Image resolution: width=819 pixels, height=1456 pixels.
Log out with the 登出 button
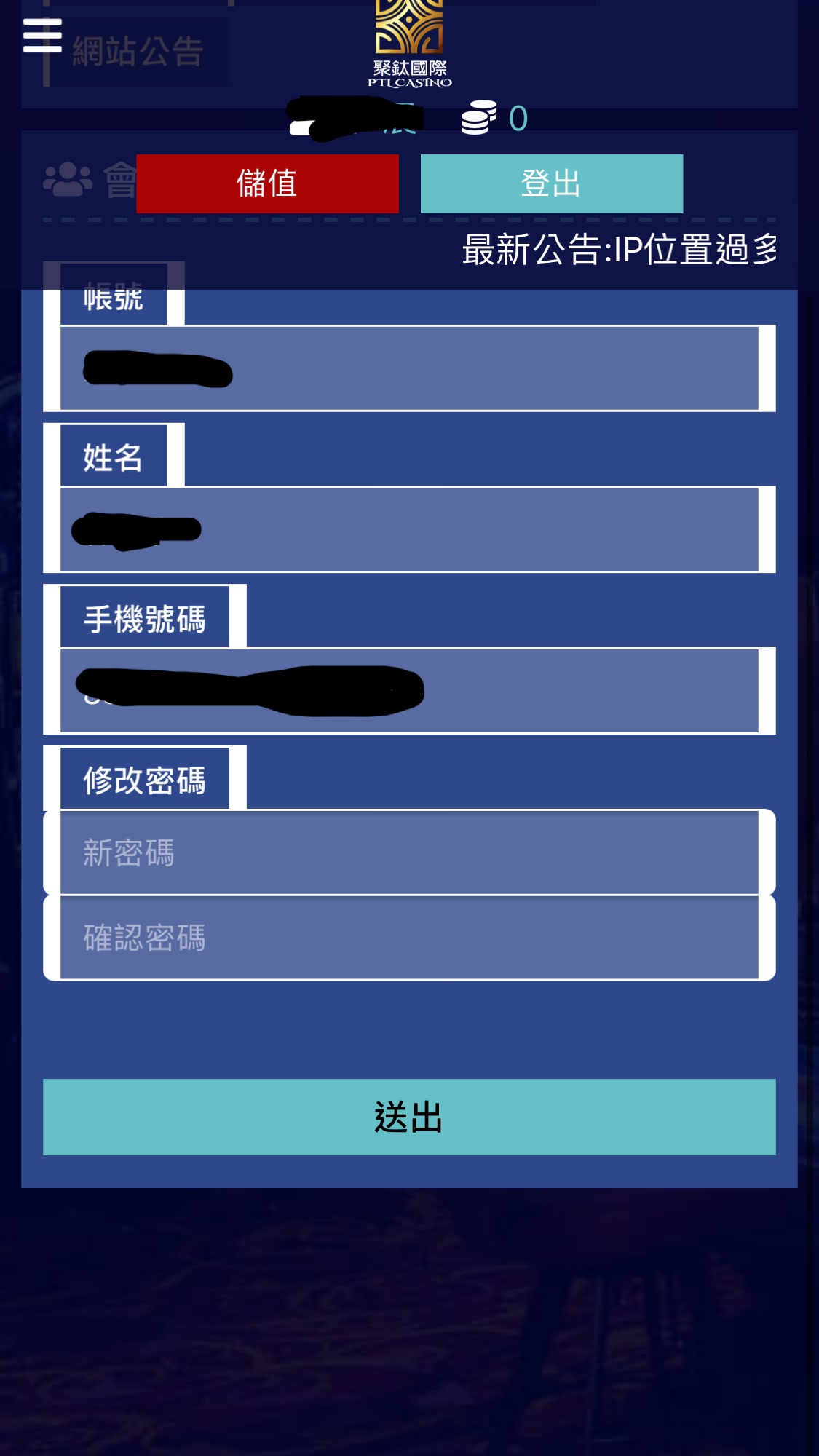[x=551, y=183]
